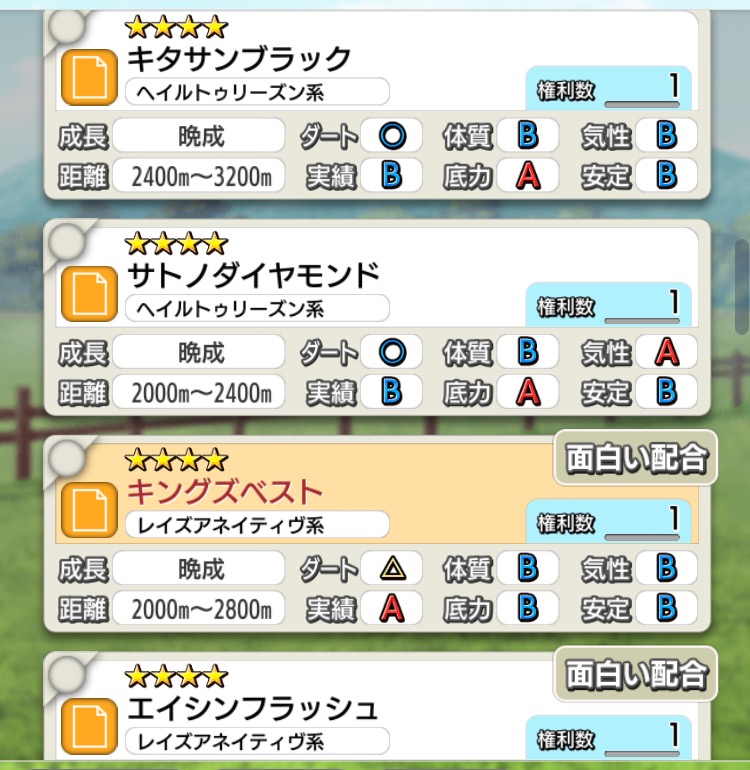This screenshot has height=770, width=750.
Task: Tap the document icon for サトノダイヤモンド
Action: (x=89, y=292)
